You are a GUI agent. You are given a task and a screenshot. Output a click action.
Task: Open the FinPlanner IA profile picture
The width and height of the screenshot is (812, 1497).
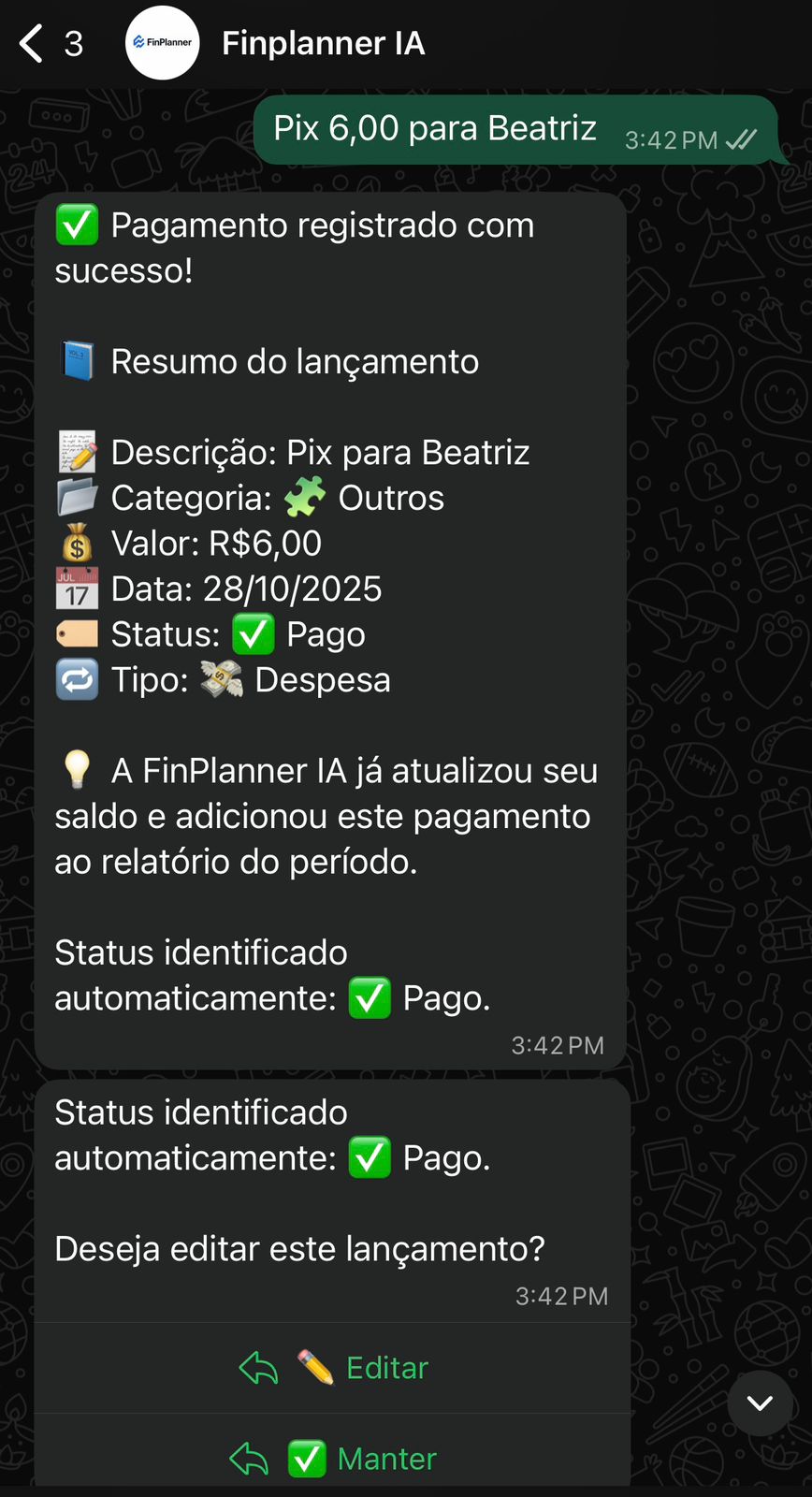[163, 43]
